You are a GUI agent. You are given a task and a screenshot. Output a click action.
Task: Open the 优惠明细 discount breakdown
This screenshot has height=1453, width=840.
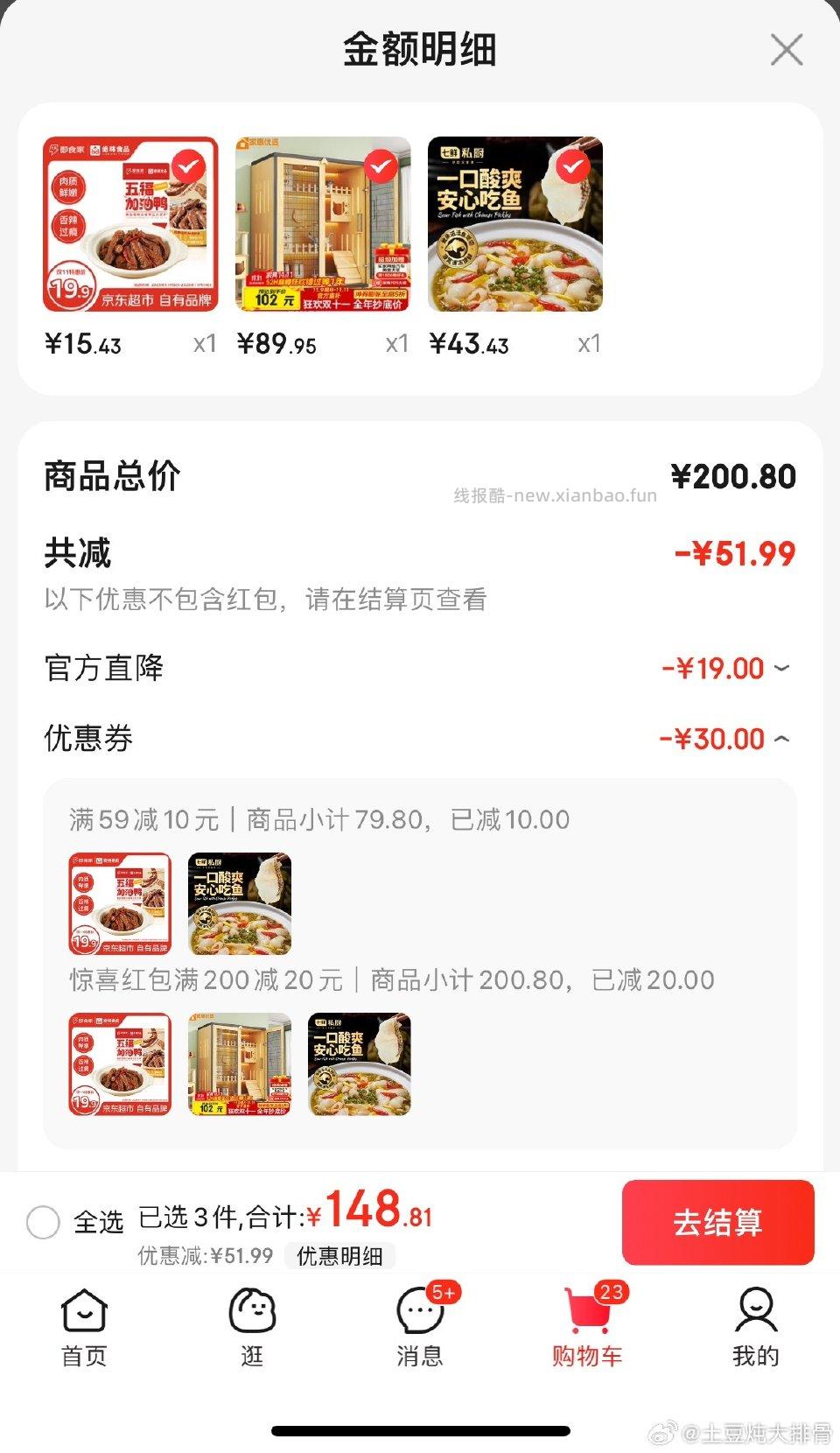tap(341, 1255)
